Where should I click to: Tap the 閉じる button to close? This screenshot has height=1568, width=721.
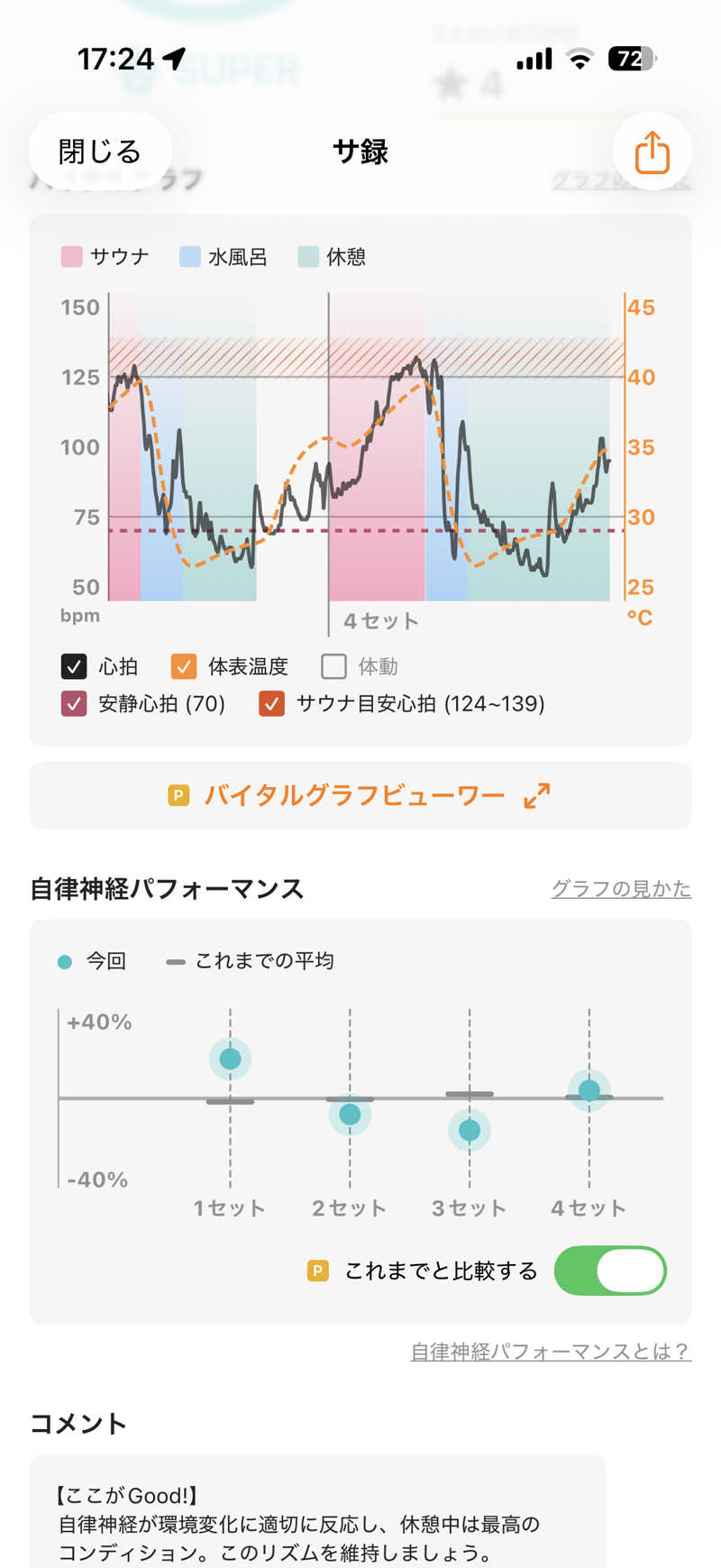coord(100,151)
